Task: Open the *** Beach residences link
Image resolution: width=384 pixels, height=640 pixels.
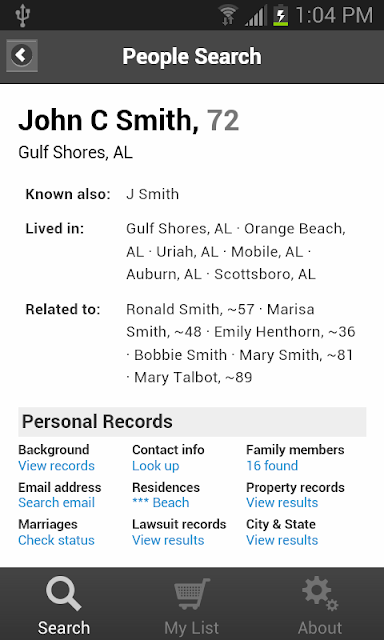Action: 160,503
